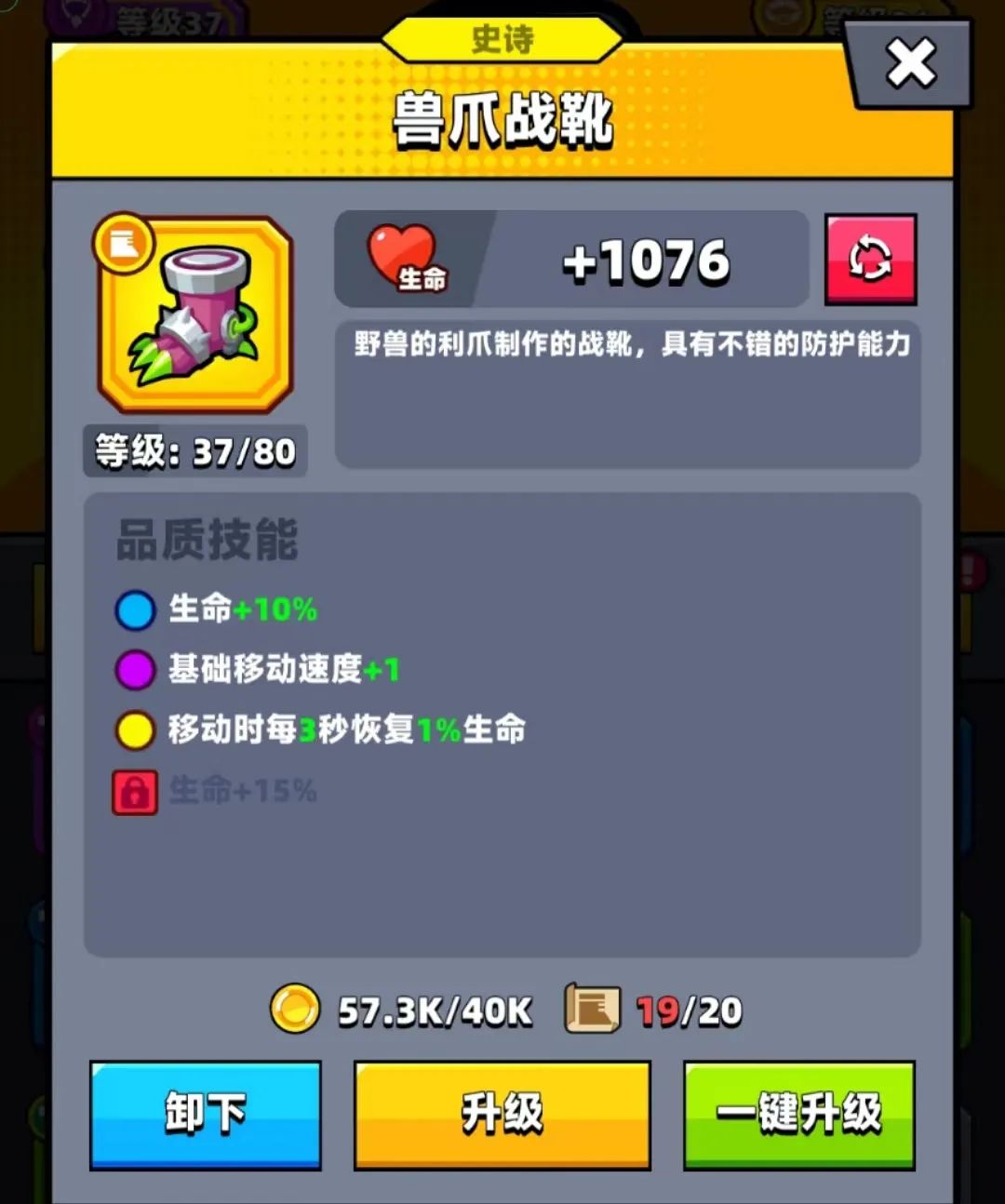Screen dimensions: 1005x1204
Task: Tap the red swap equipment icon
Action: coord(870,260)
